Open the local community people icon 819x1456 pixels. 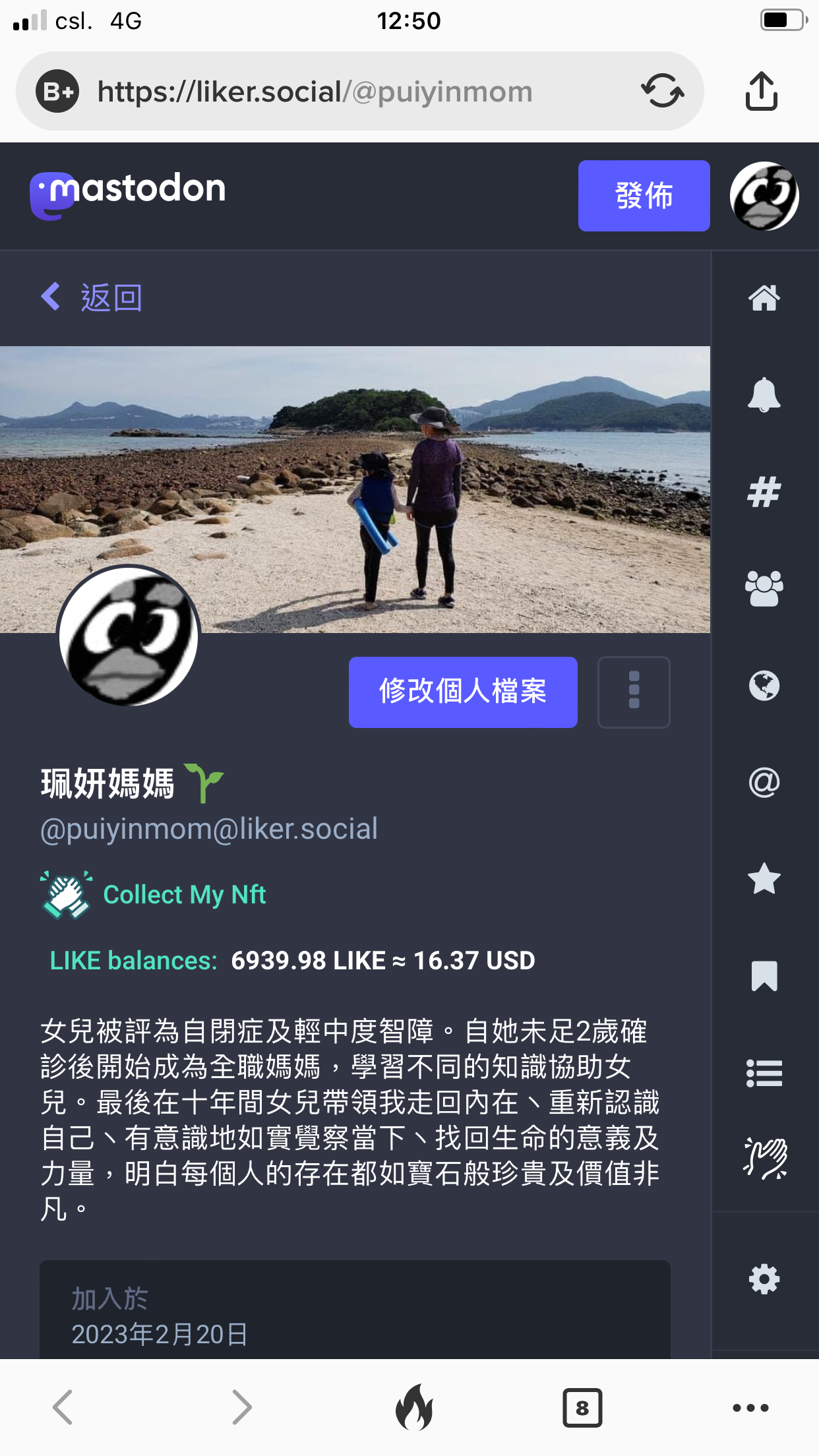point(764,588)
